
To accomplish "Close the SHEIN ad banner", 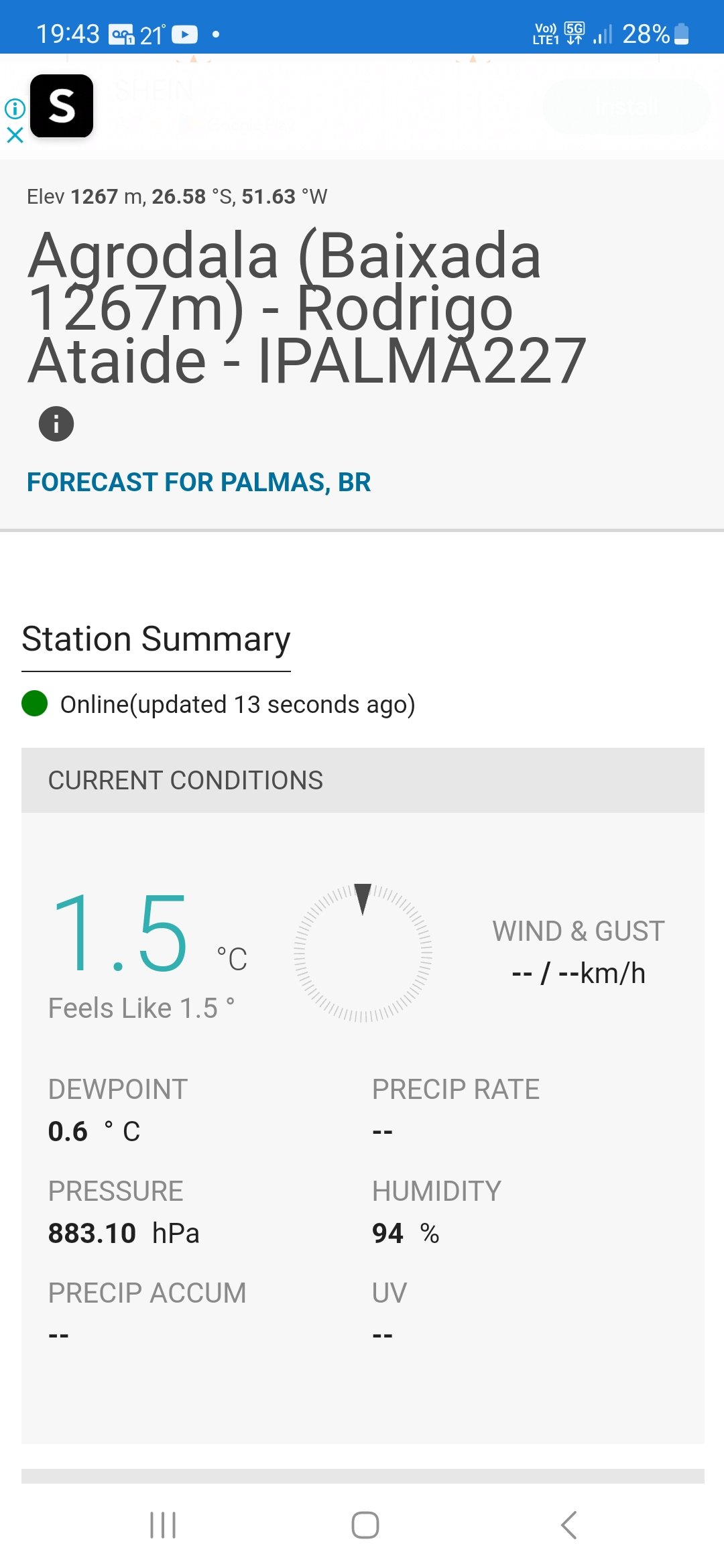I will [x=15, y=135].
